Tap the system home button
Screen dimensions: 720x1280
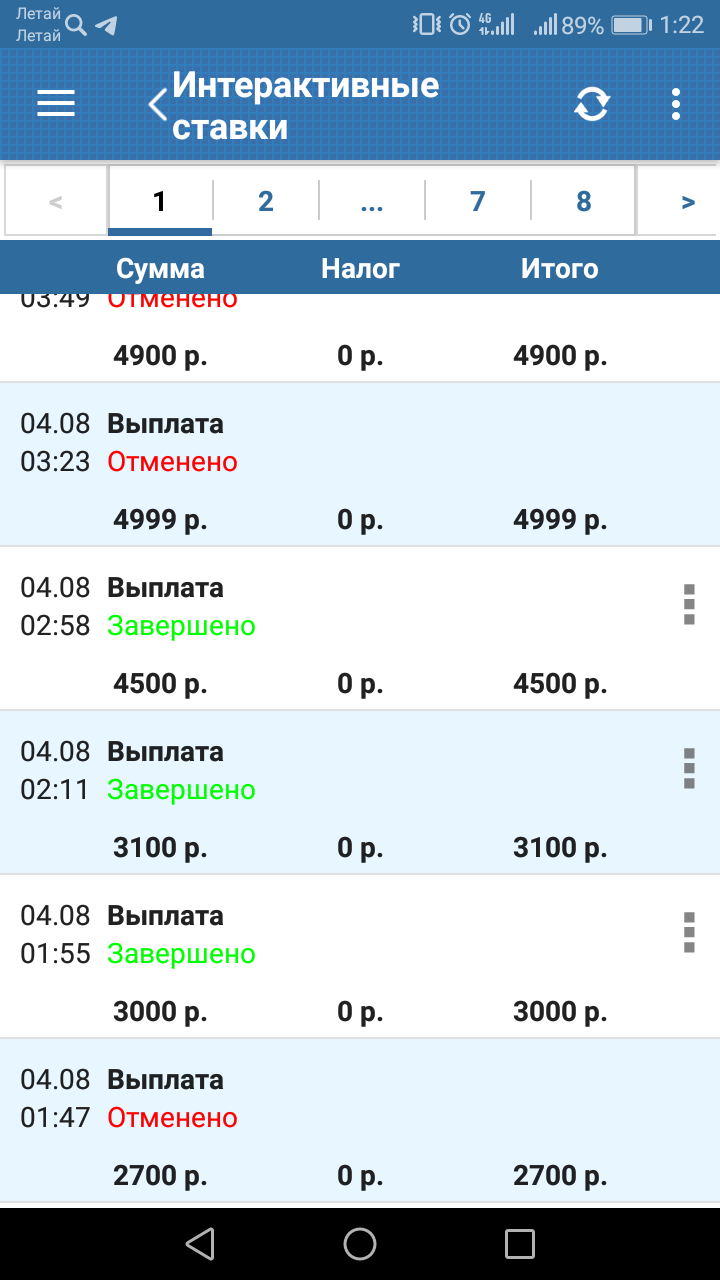click(360, 1243)
